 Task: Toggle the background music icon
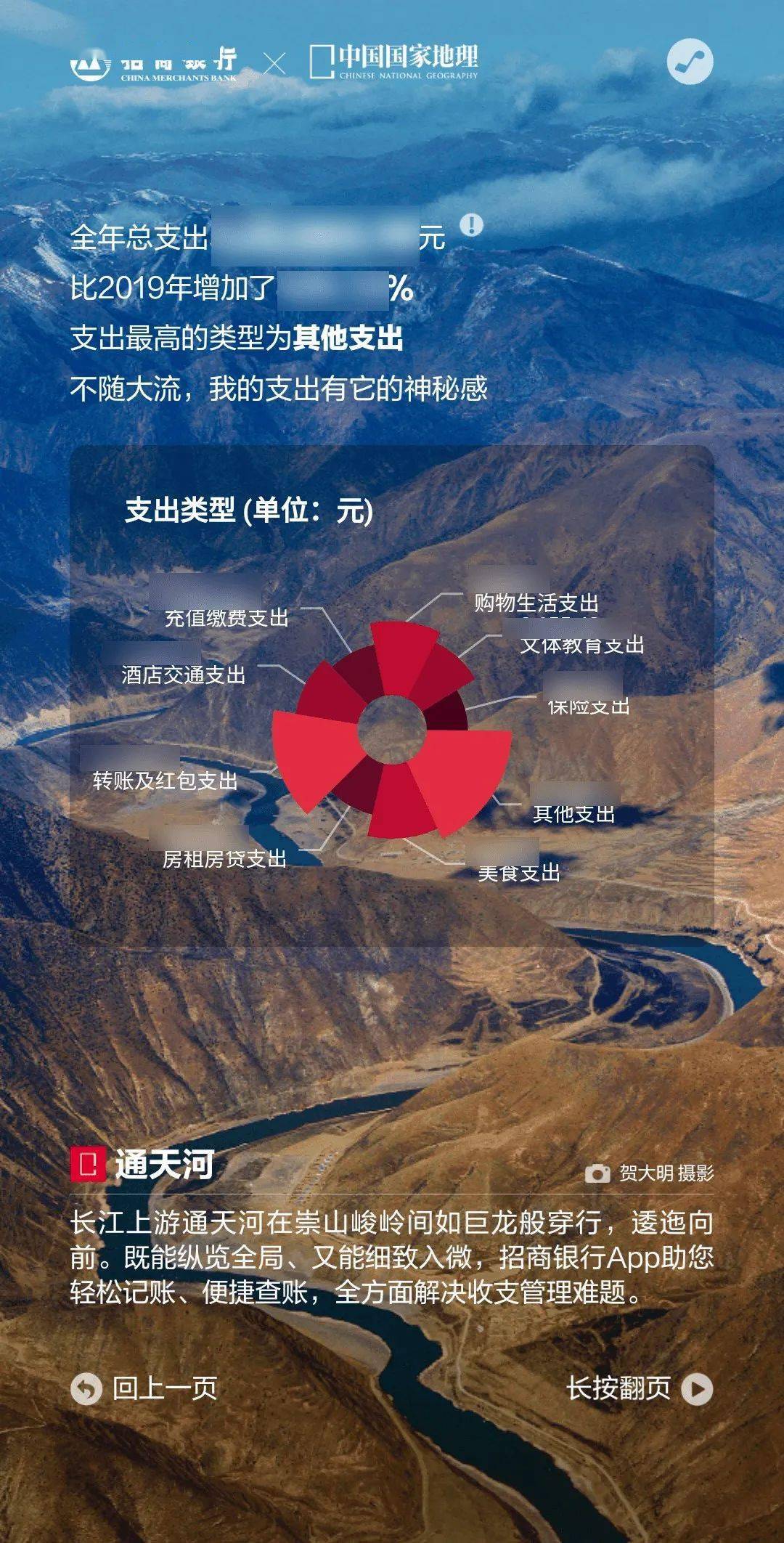(690, 61)
